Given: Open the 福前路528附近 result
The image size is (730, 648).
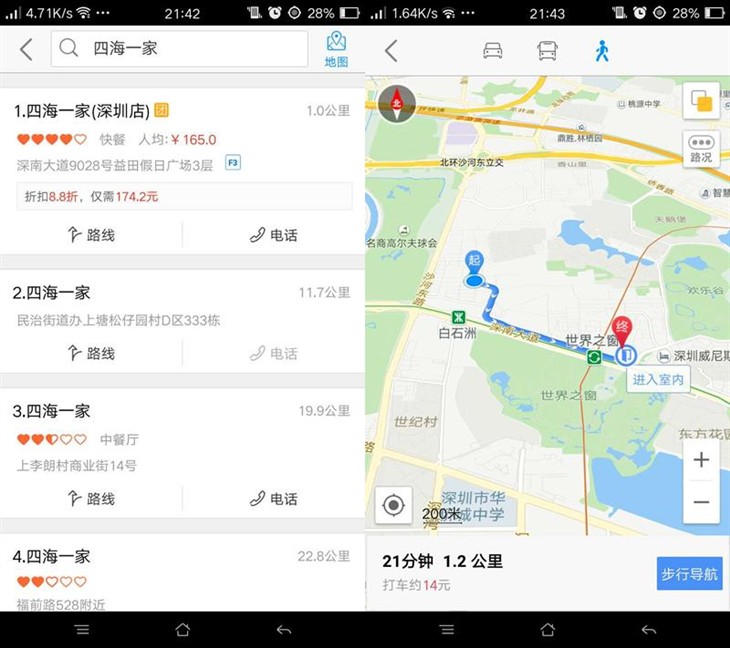Looking at the screenshot, I should [60, 576].
